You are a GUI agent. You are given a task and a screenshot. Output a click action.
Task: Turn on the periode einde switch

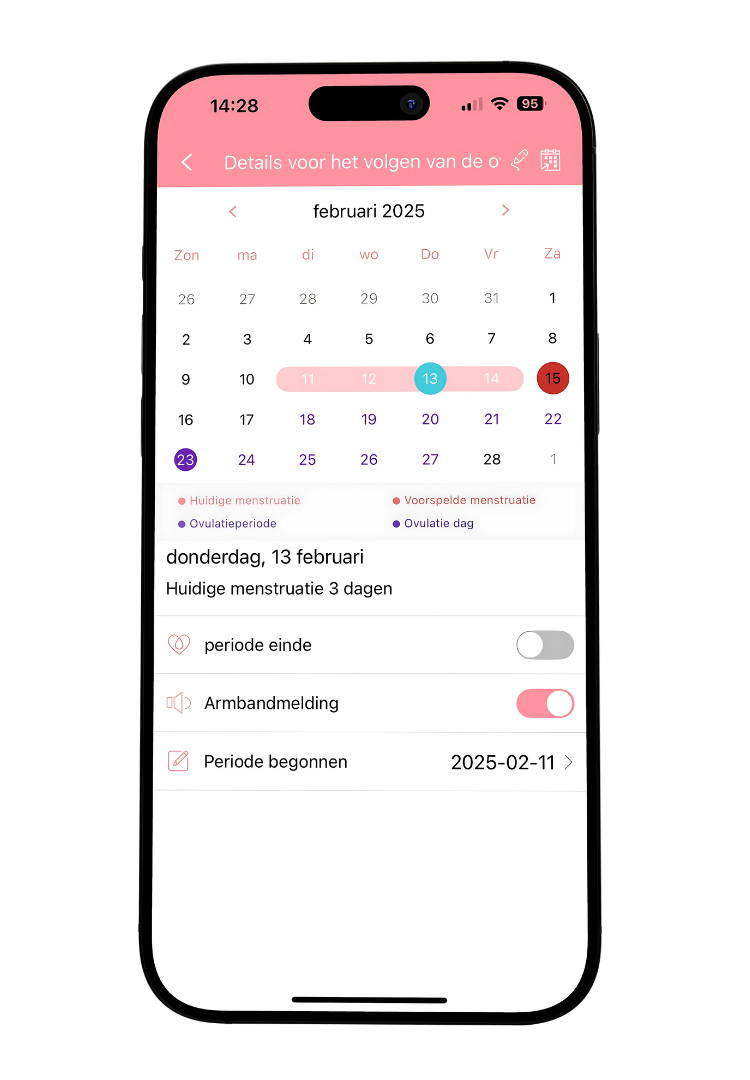click(544, 645)
